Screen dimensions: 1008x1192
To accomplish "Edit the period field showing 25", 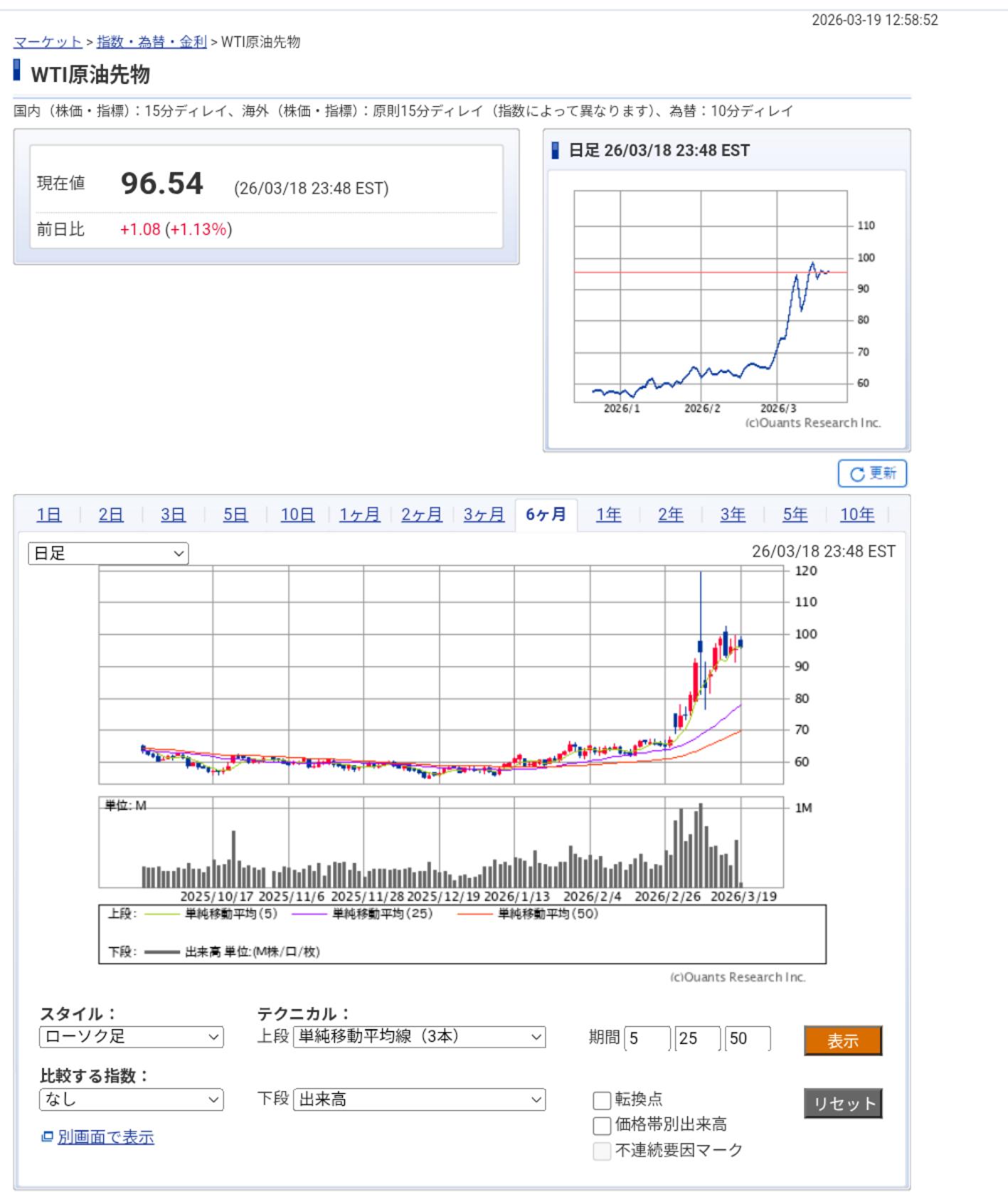I will coord(697,1039).
